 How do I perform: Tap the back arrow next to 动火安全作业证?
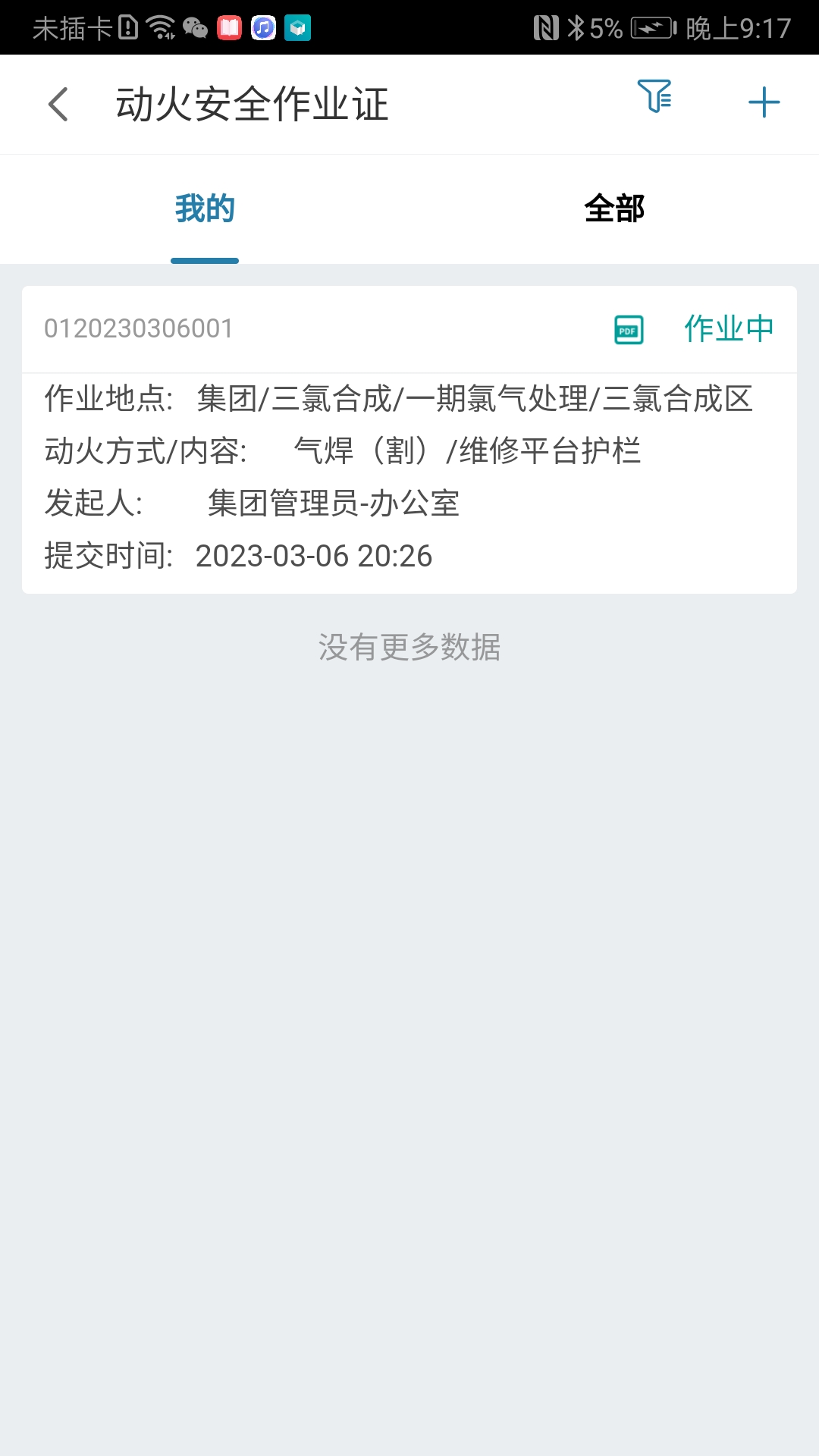tap(58, 105)
